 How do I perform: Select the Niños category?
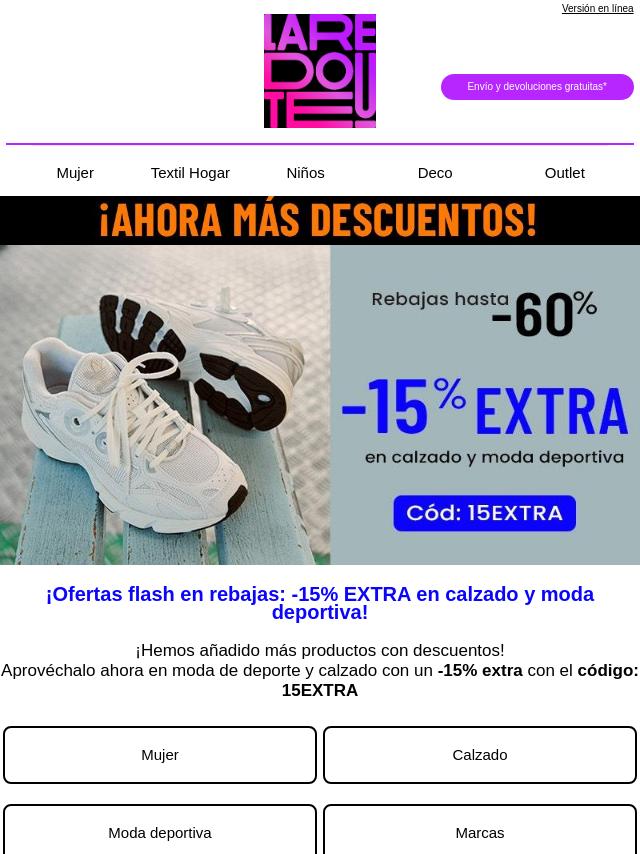point(305,173)
